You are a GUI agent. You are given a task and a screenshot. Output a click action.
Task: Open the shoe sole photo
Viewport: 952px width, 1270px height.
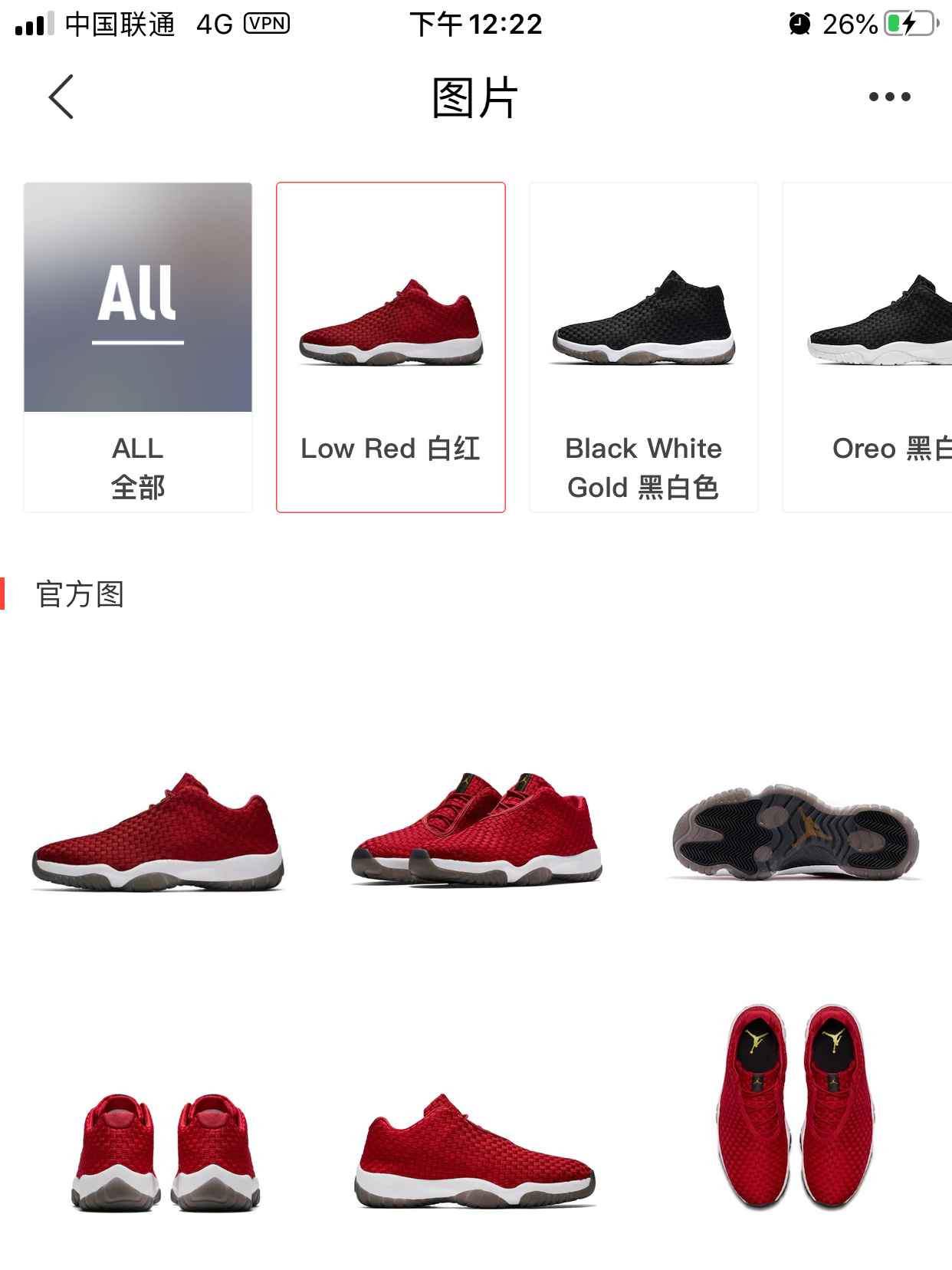[795, 832]
